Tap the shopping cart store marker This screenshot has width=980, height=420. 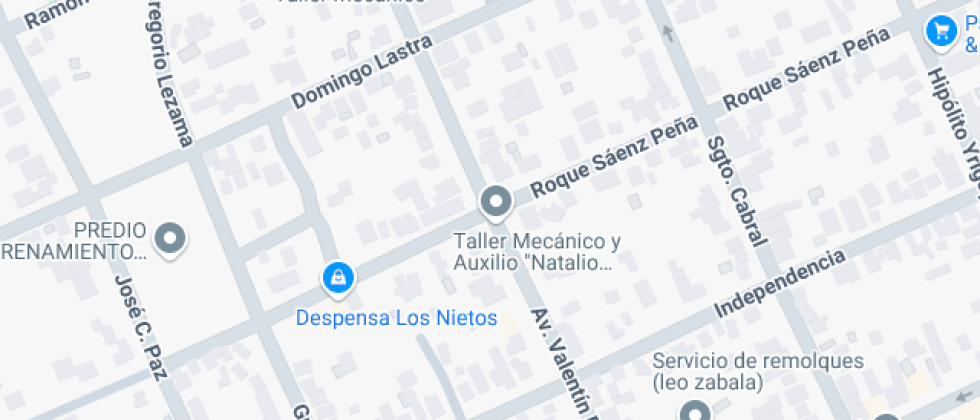940,31
